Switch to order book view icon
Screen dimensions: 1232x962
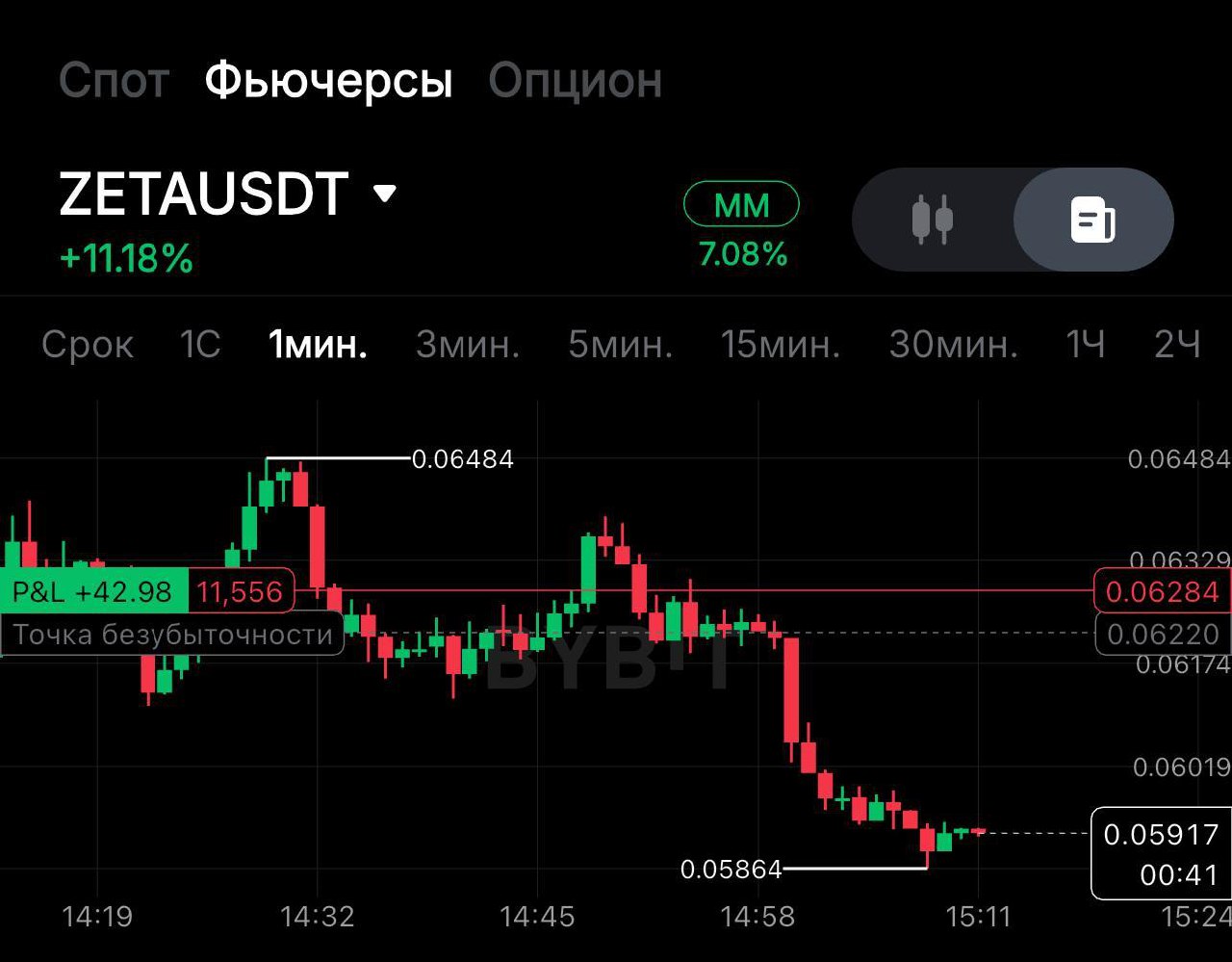[x=1093, y=220]
